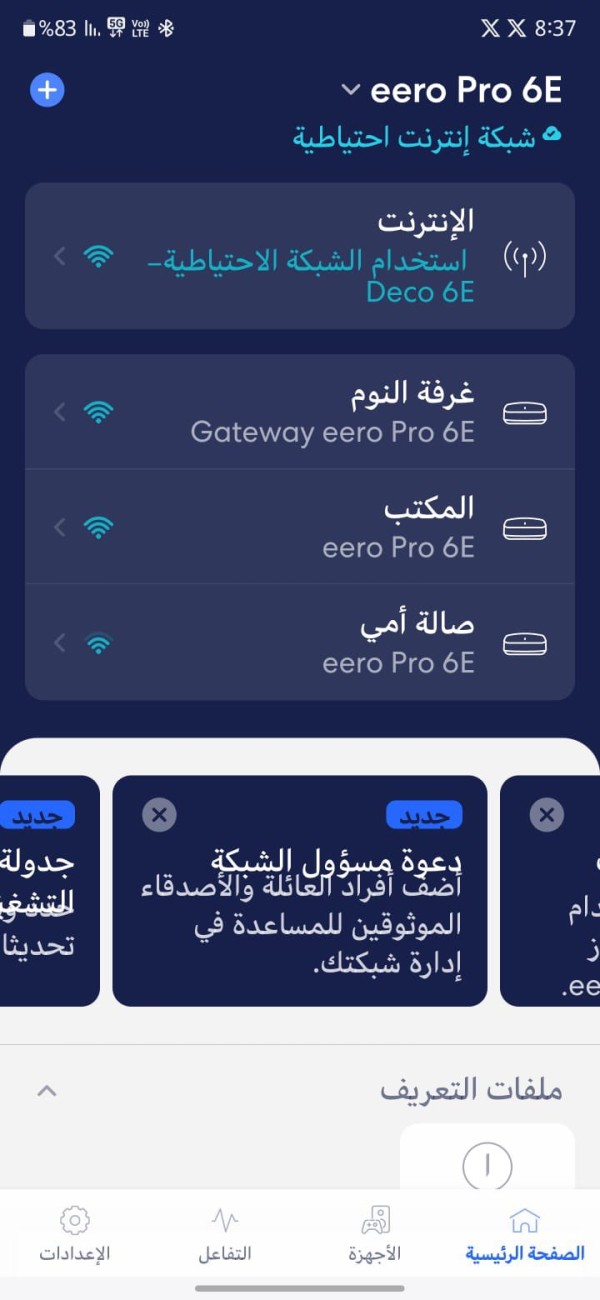This screenshot has height=1300, width=600.
Task: Open the غرفة النوم gateway eero
Action: (300, 412)
